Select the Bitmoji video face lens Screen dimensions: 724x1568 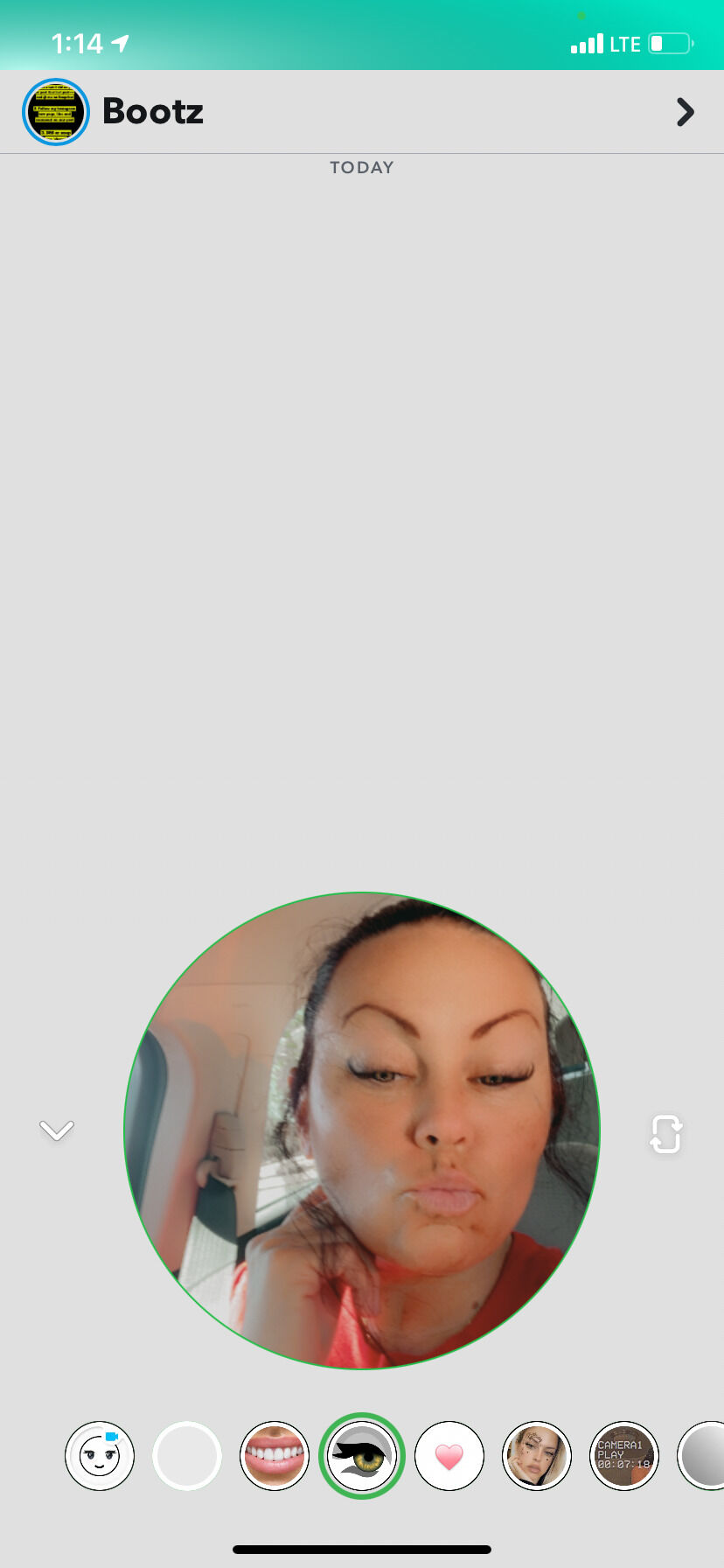pyautogui.click(x=100, y=1456)
